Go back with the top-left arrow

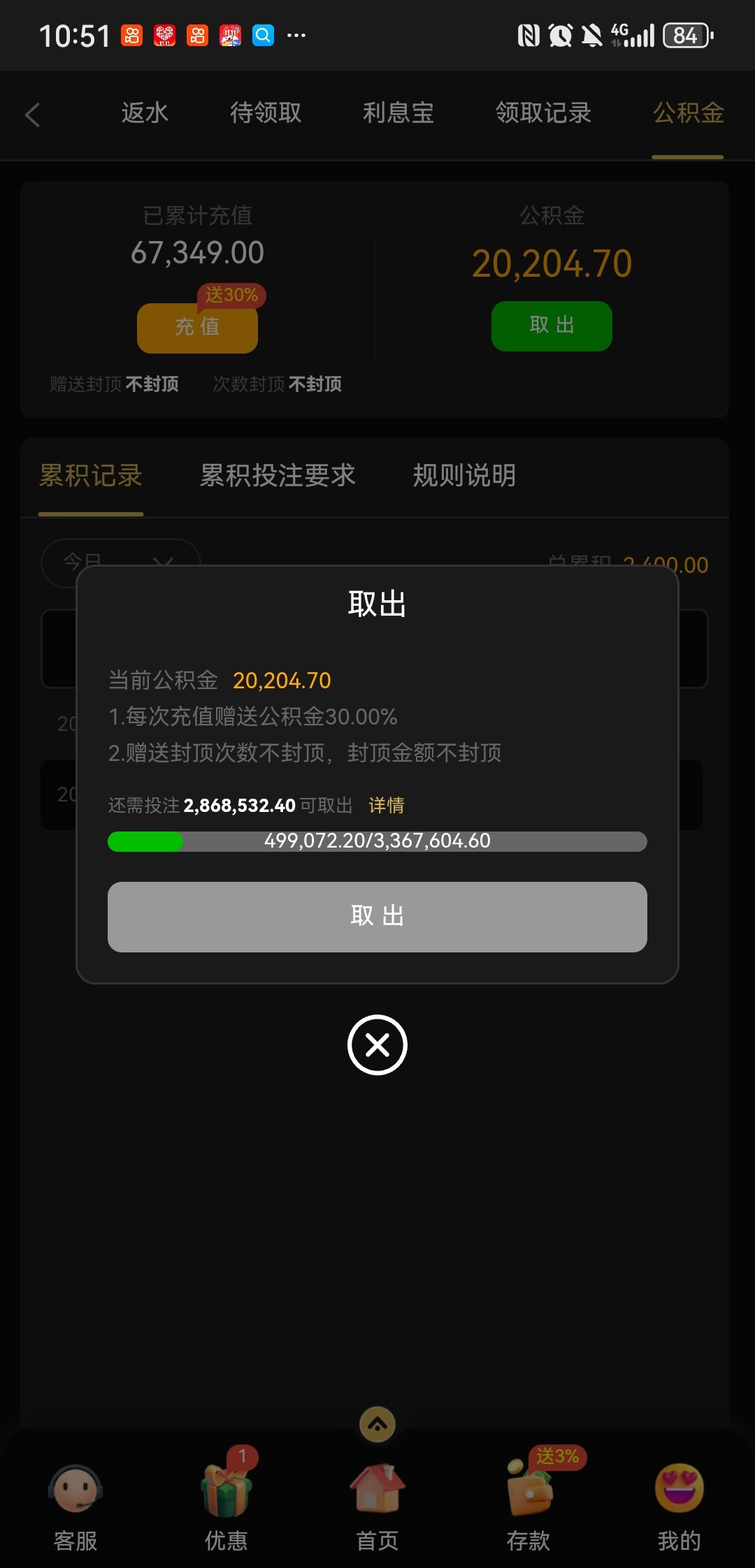pos(32,115)
